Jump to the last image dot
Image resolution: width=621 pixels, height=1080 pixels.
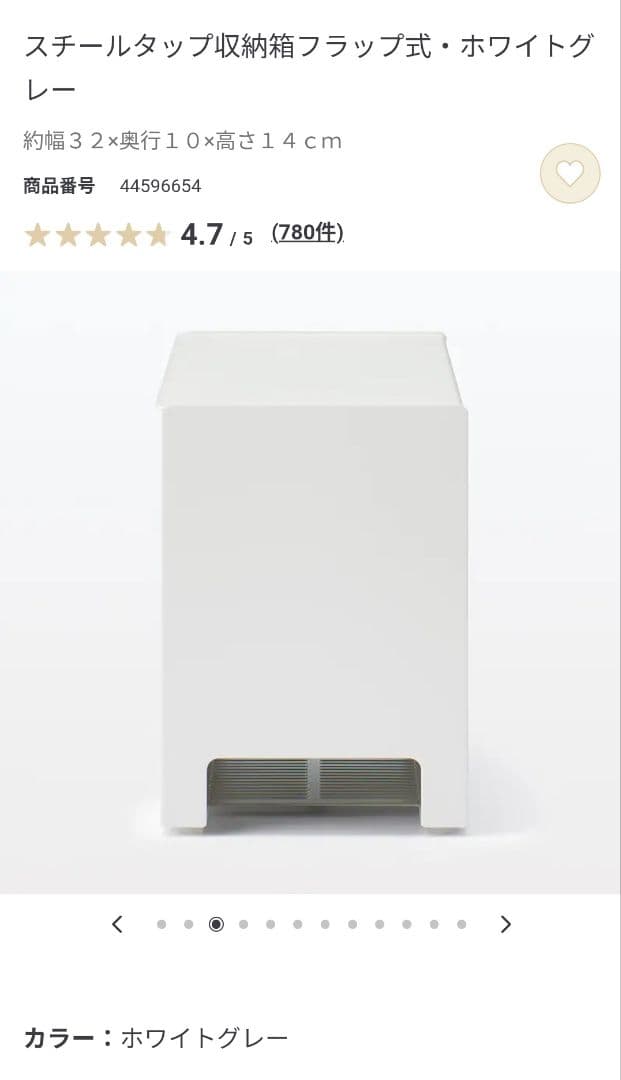pyautogui.click(x=461, y=924)
